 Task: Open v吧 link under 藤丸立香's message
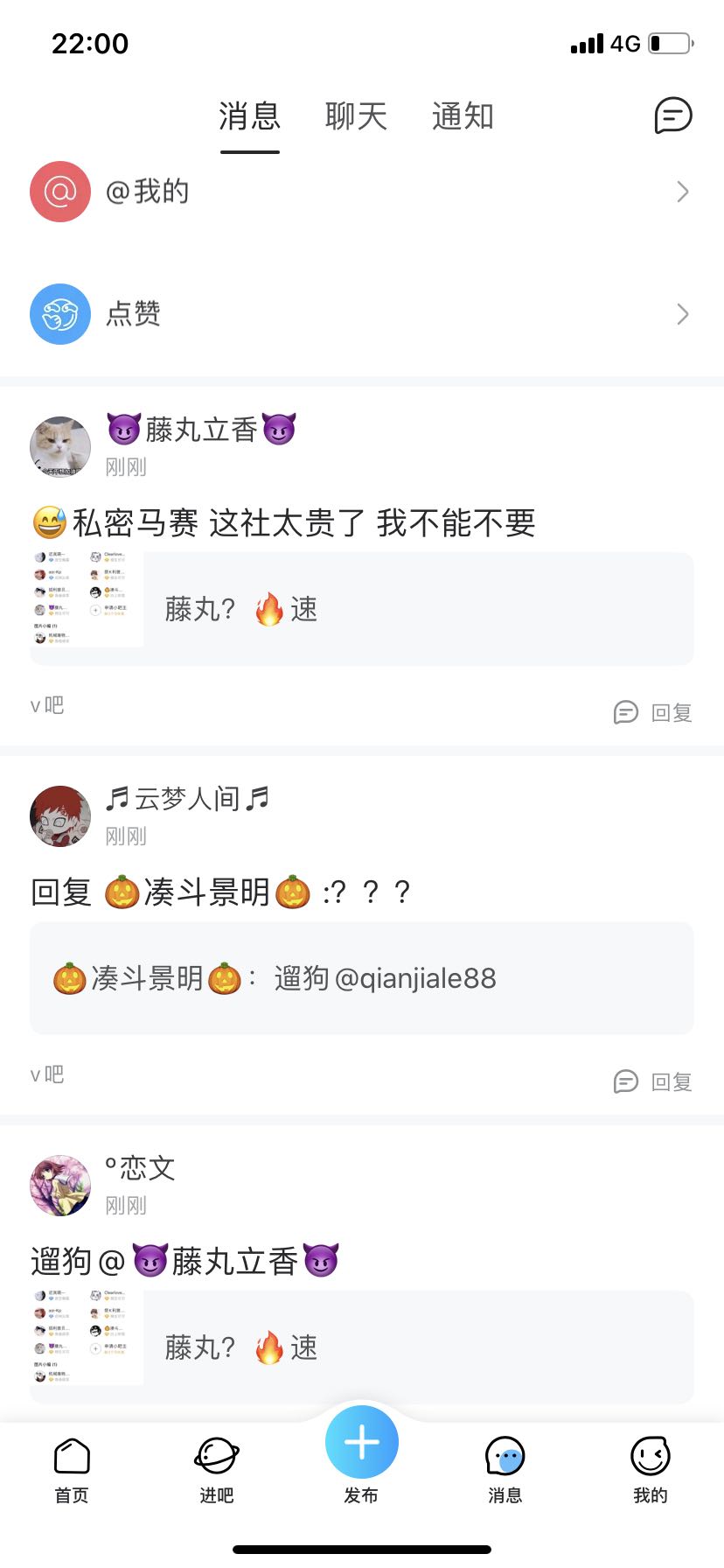(47, 705)
